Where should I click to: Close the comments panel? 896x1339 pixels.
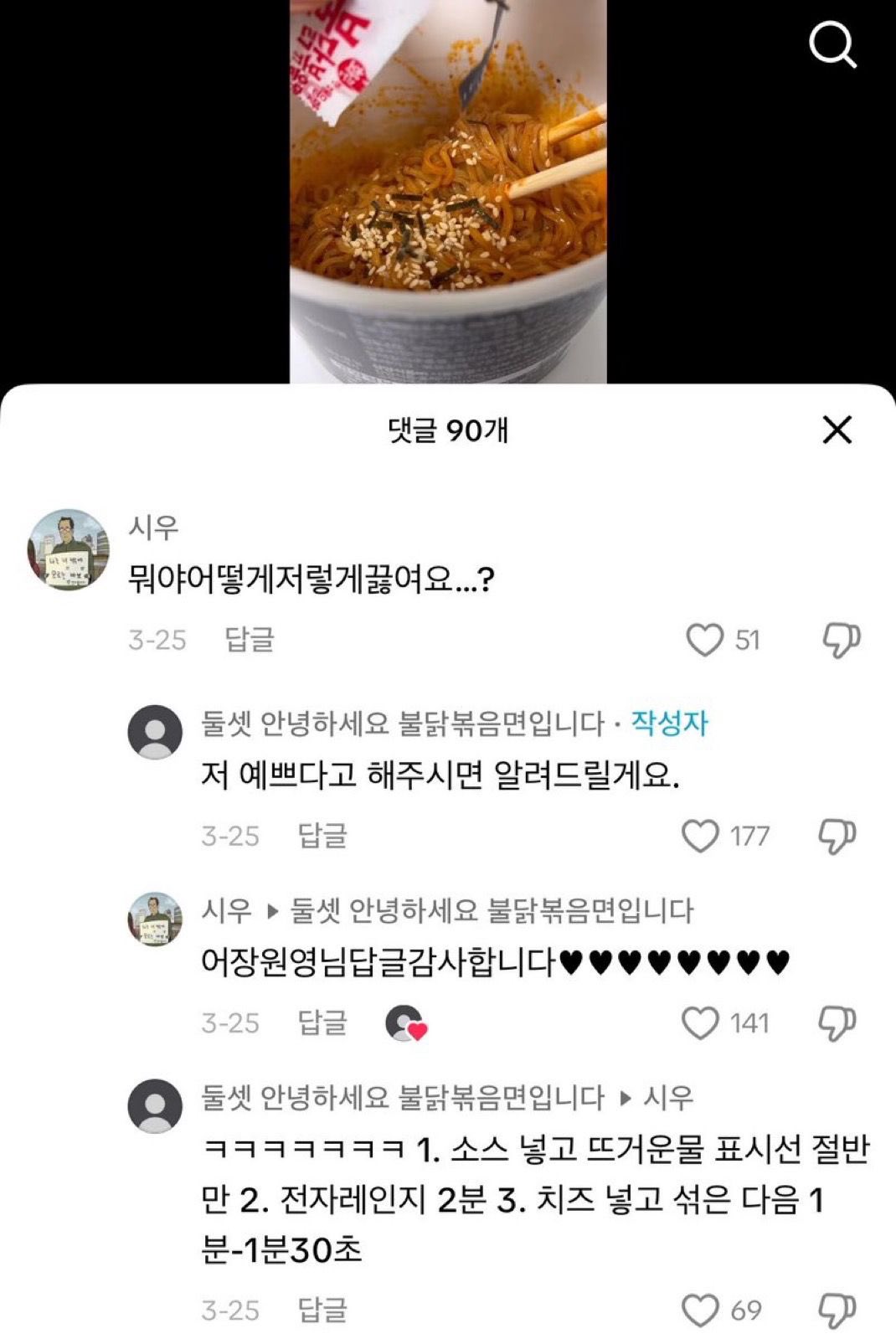tap(837, 430)
